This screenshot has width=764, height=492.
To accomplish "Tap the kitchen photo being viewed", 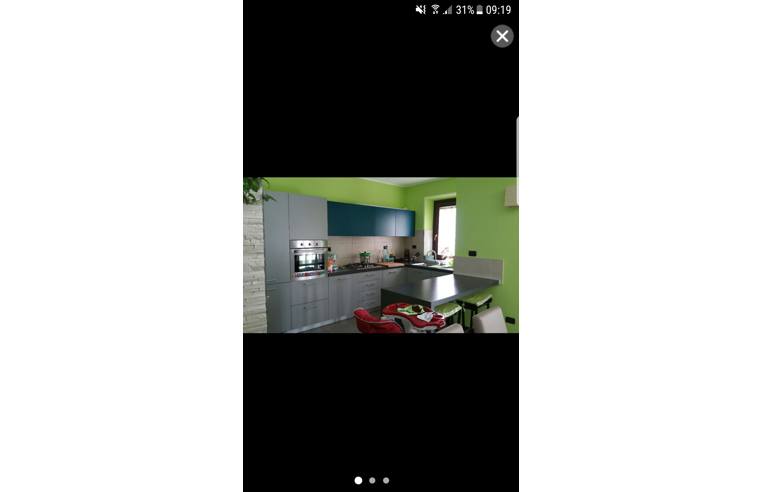I will (380, 255).
